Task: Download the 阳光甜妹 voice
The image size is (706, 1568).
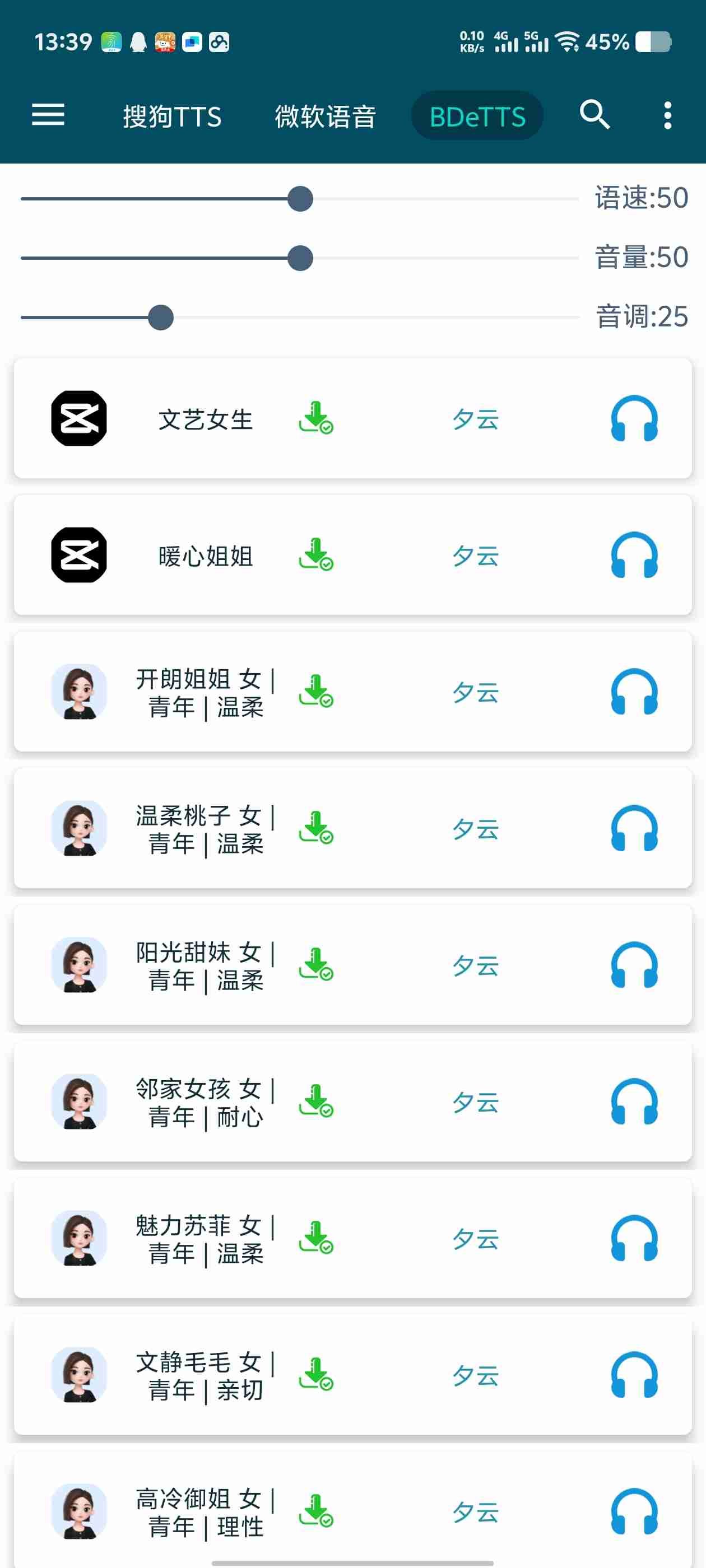Action: click(x=315, y=965)
